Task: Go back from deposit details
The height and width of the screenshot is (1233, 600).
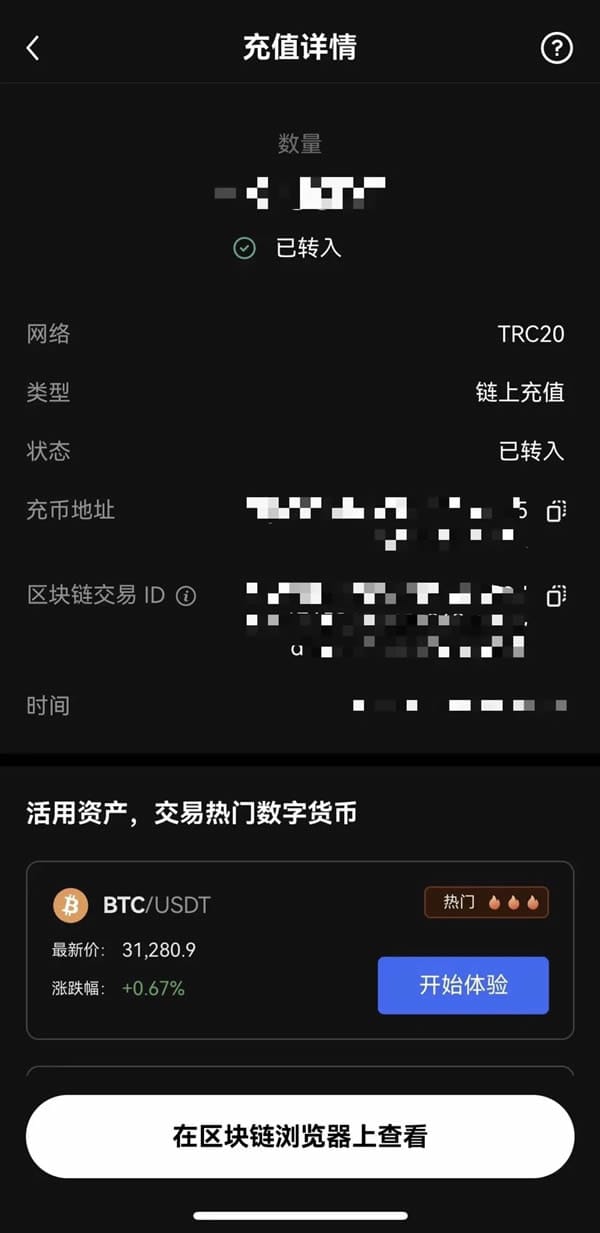Action: [33, 48]
